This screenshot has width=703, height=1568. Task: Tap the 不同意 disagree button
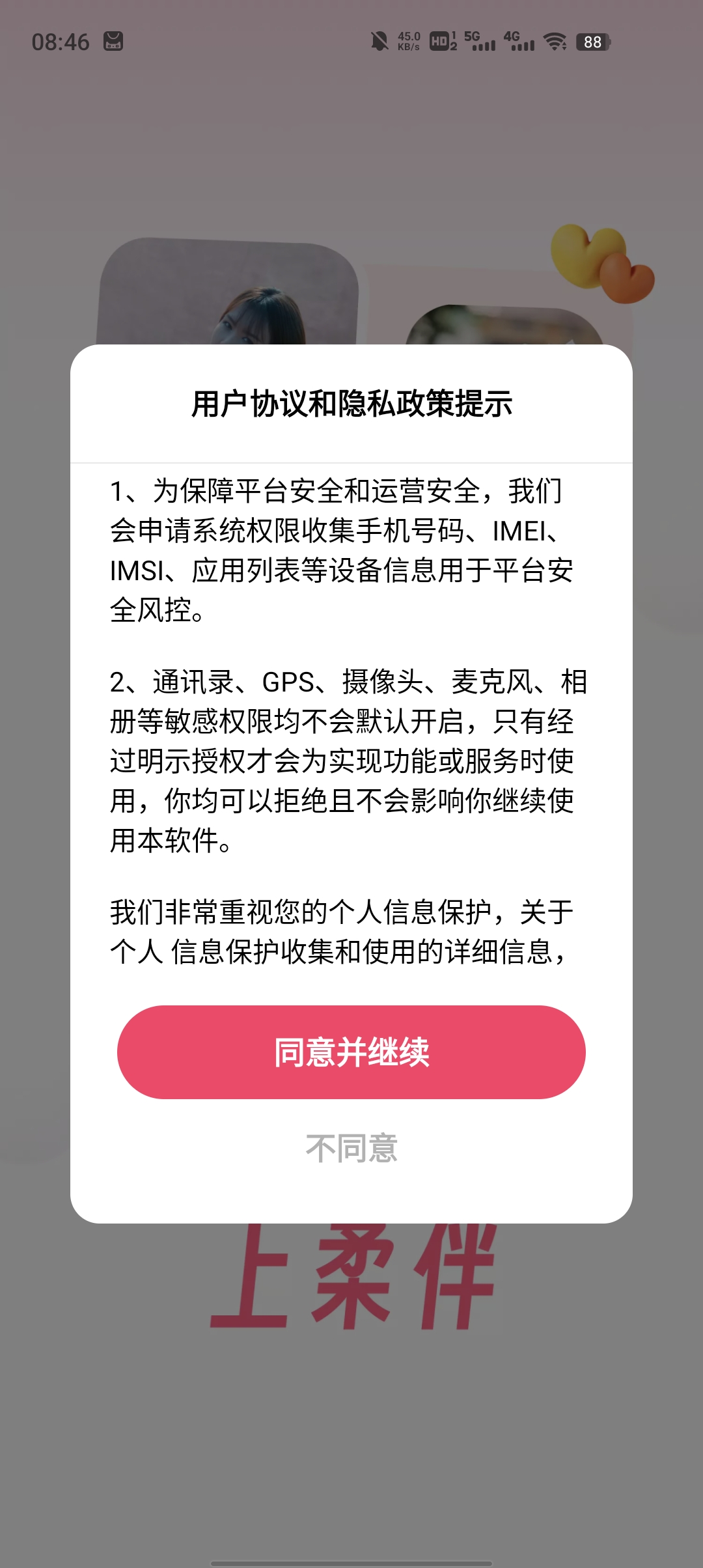351,1147
